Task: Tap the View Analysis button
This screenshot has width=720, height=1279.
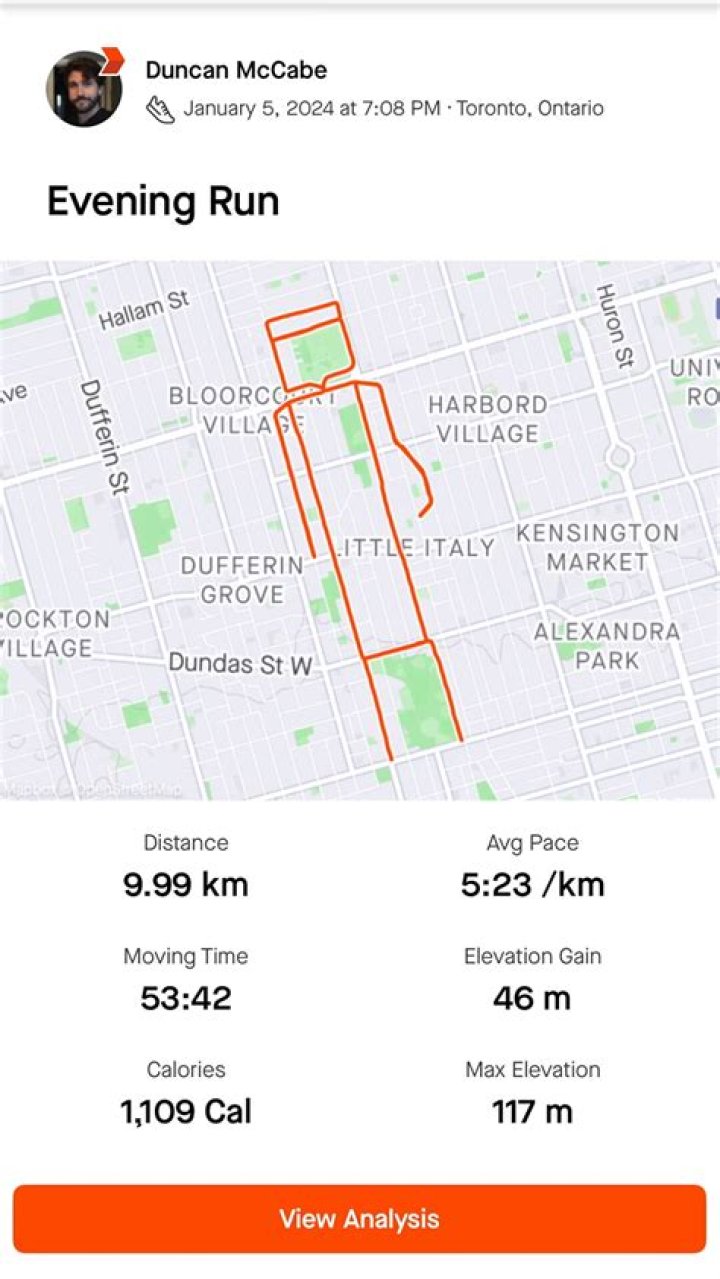Action: coord(359,1219)
